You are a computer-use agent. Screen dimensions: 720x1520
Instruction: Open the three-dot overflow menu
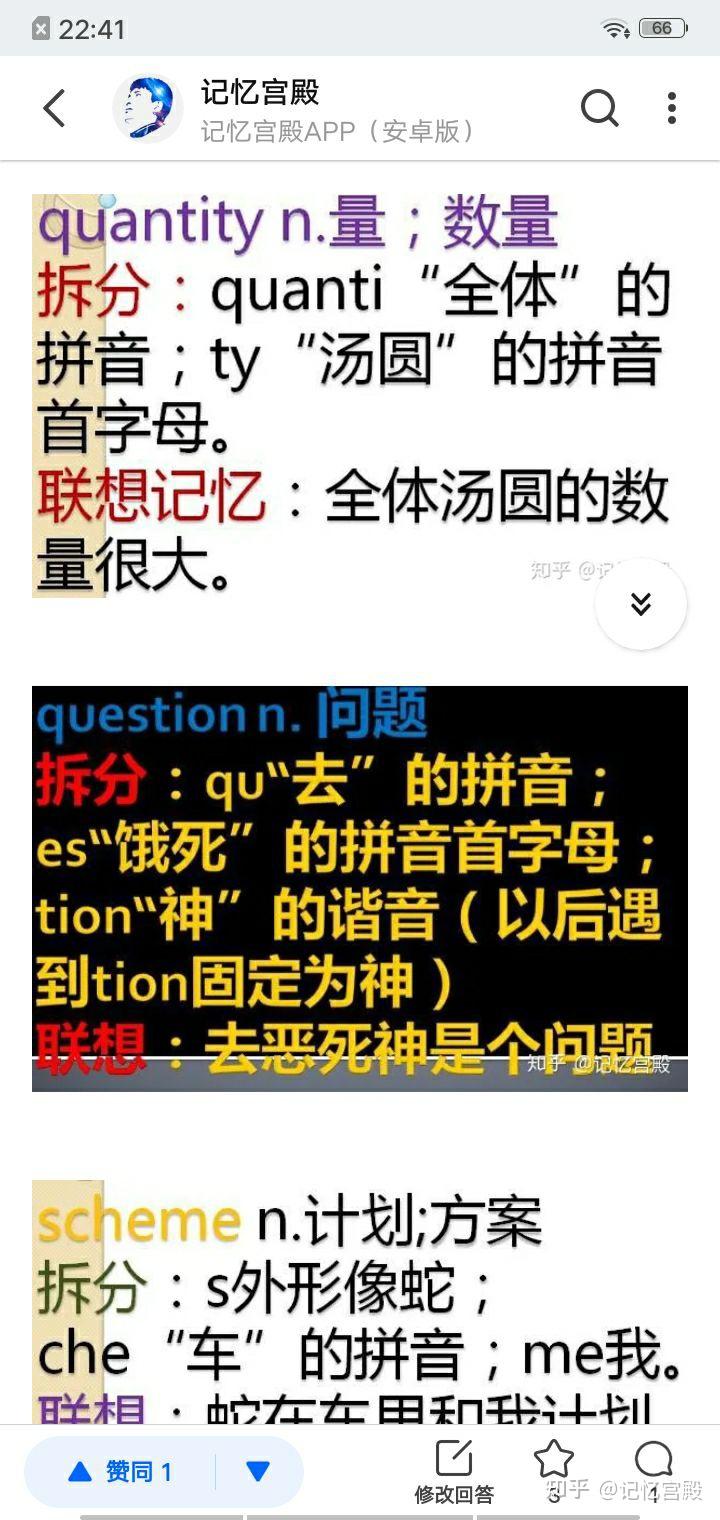[x=672, y=108]
